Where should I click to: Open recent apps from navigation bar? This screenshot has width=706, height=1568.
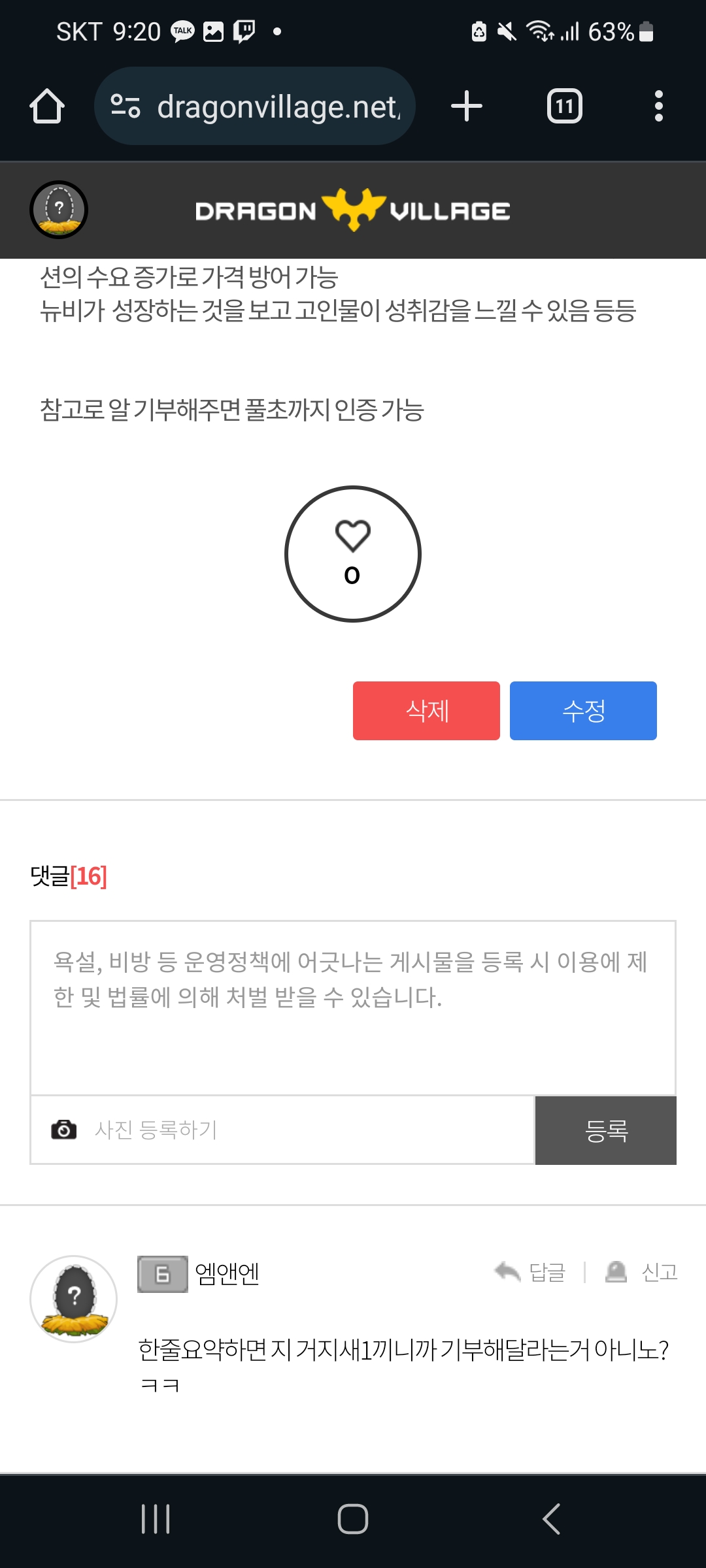tap(156, 1519)
